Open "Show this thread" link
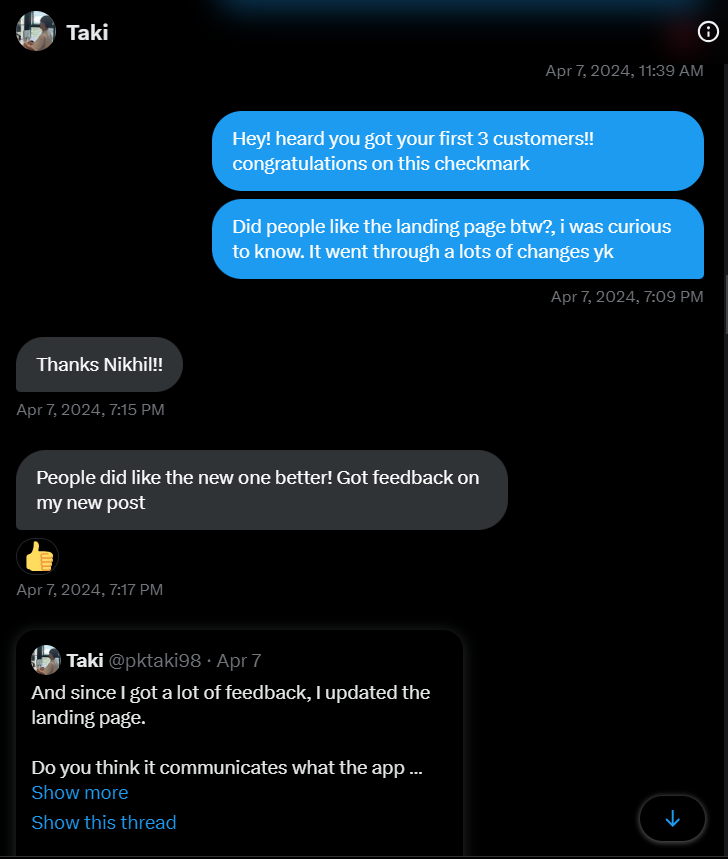This screenshot has width=728, height=859. [104, 822]
